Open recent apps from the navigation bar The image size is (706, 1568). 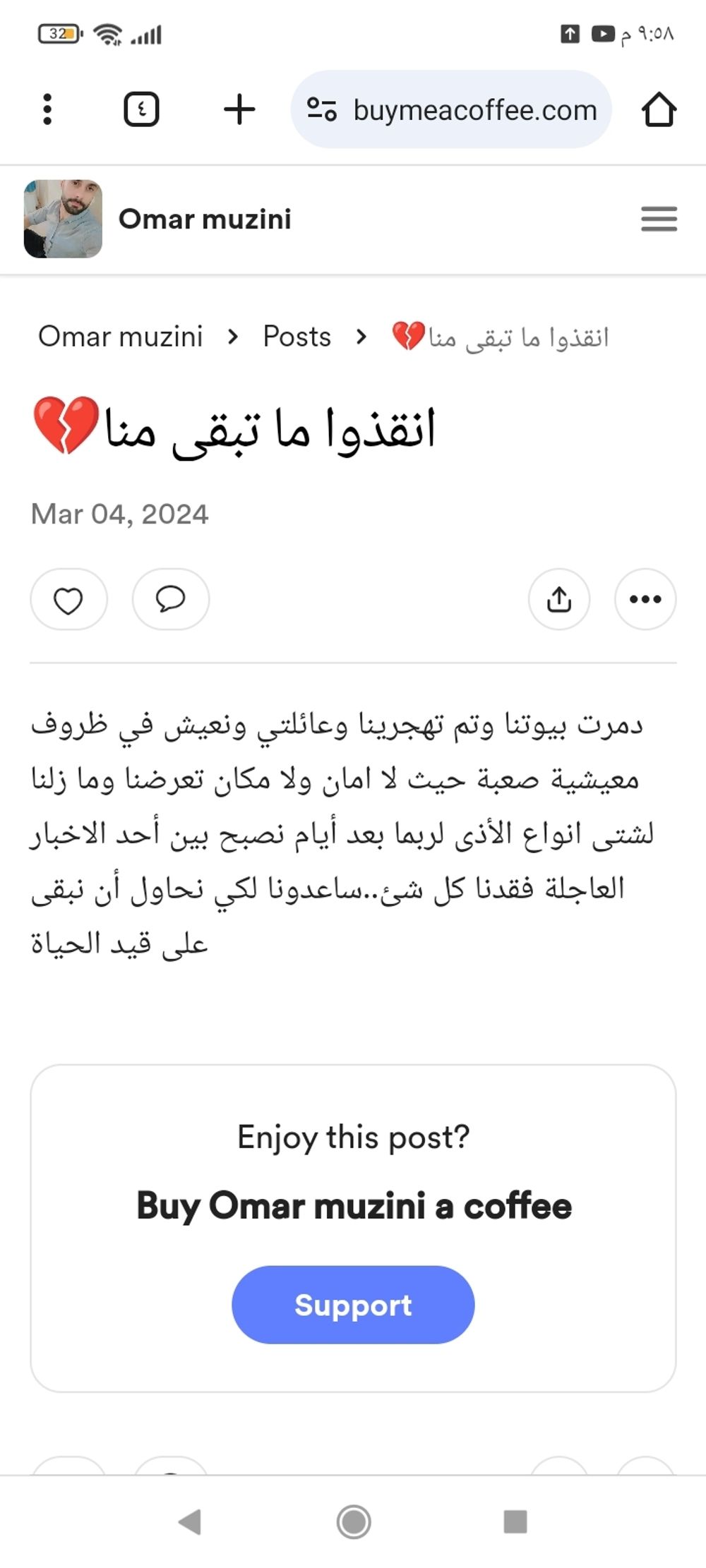(x=515, y=1522)
